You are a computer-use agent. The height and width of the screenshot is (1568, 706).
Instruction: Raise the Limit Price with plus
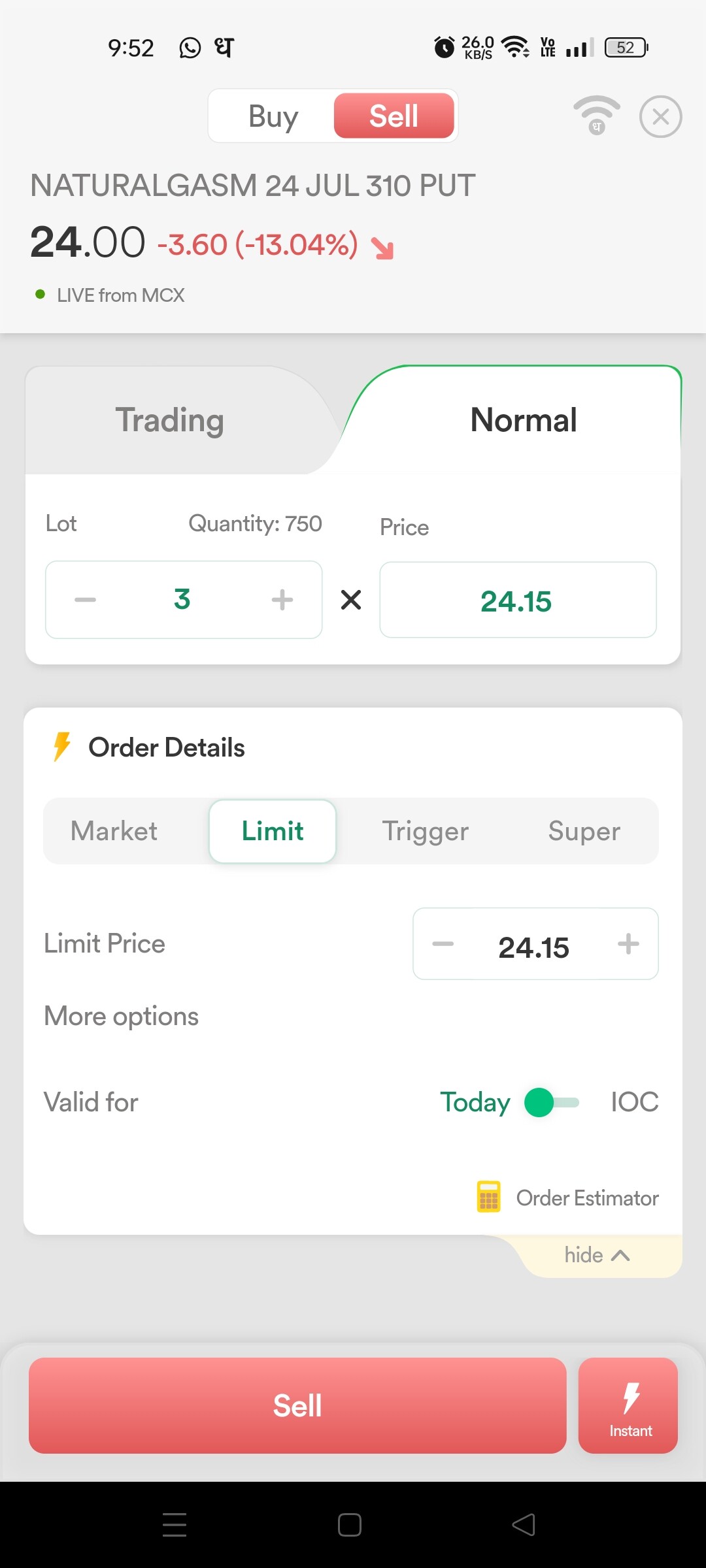[x=628, y=944]
